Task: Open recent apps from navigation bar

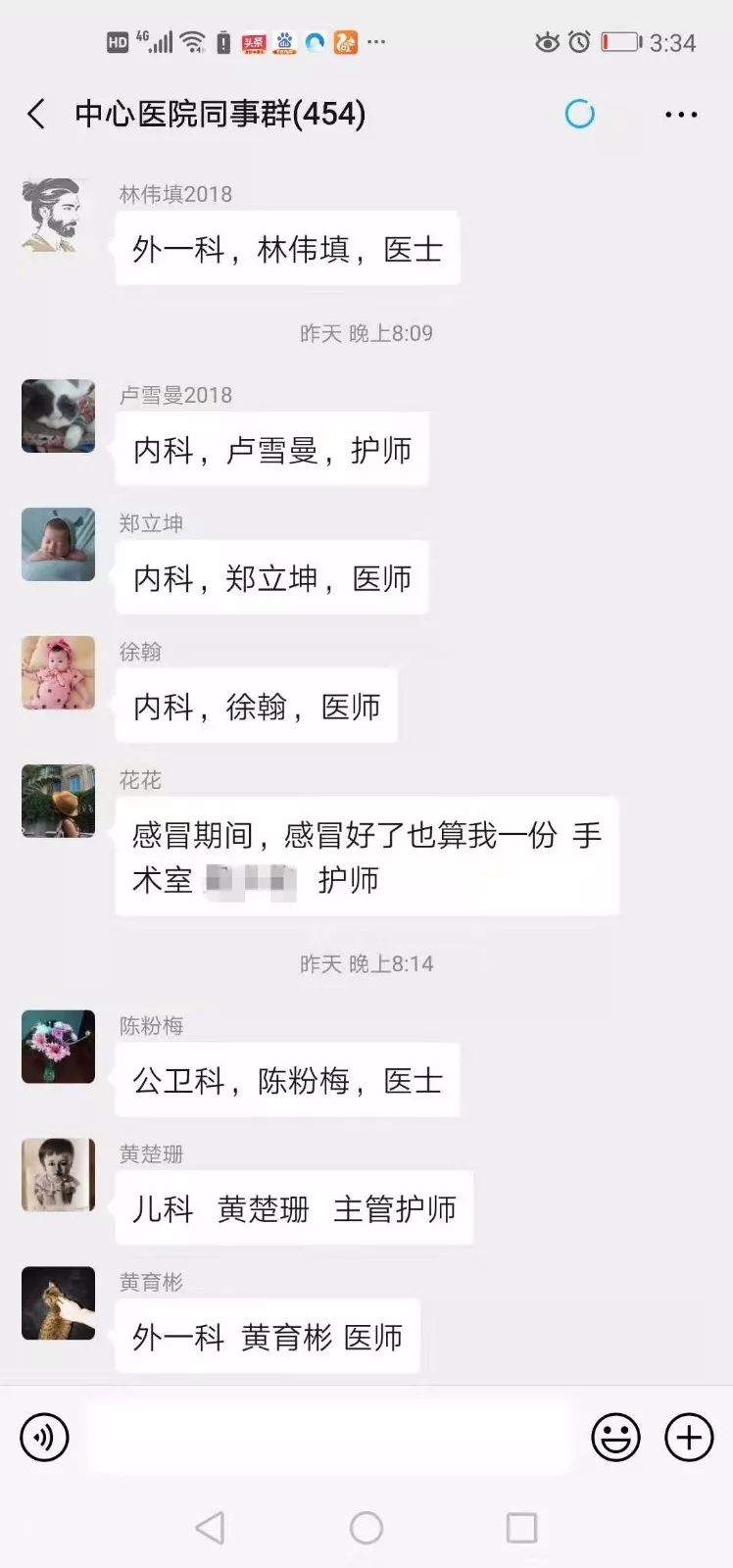Action: (521, 1527)
